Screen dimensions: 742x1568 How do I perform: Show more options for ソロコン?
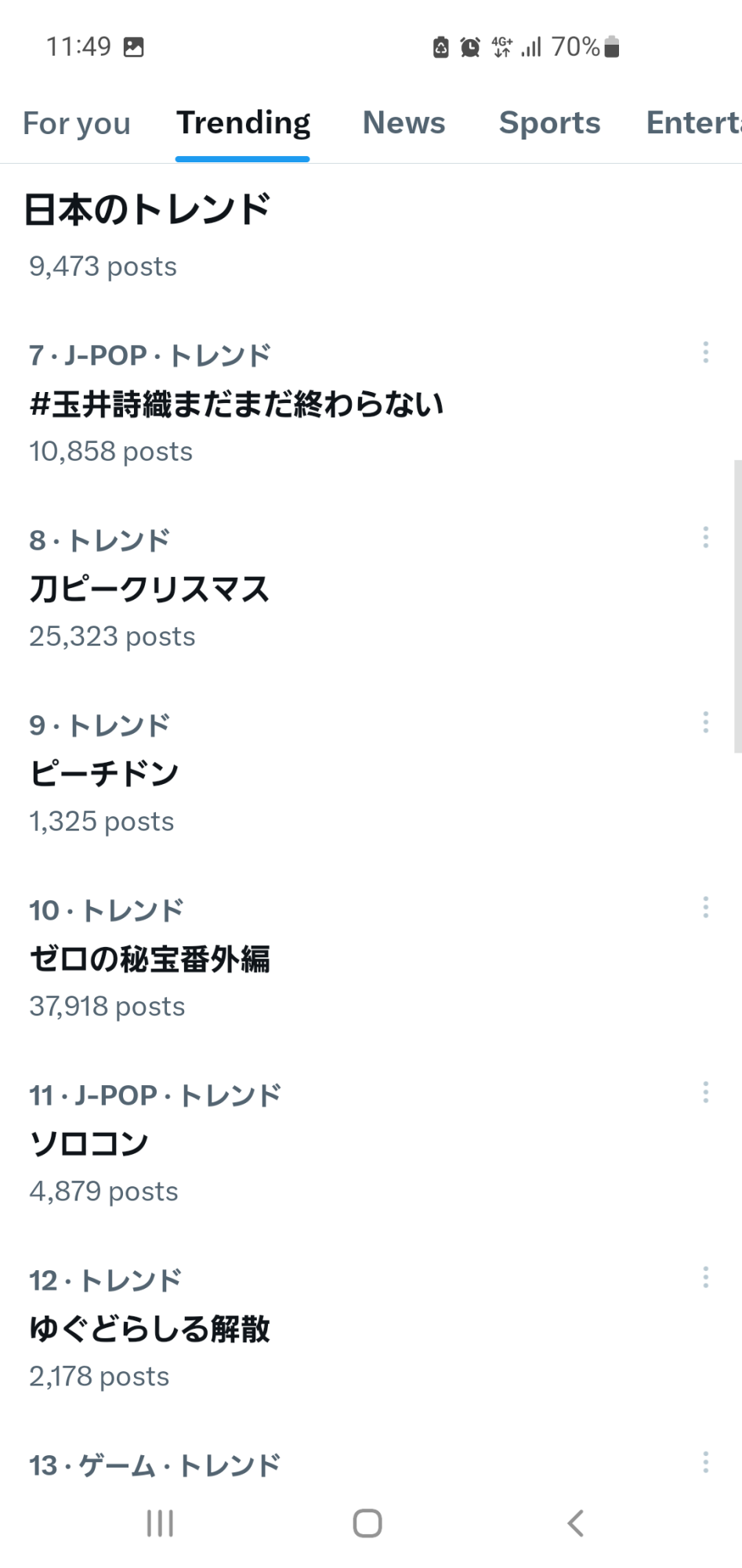[706, 1093]
